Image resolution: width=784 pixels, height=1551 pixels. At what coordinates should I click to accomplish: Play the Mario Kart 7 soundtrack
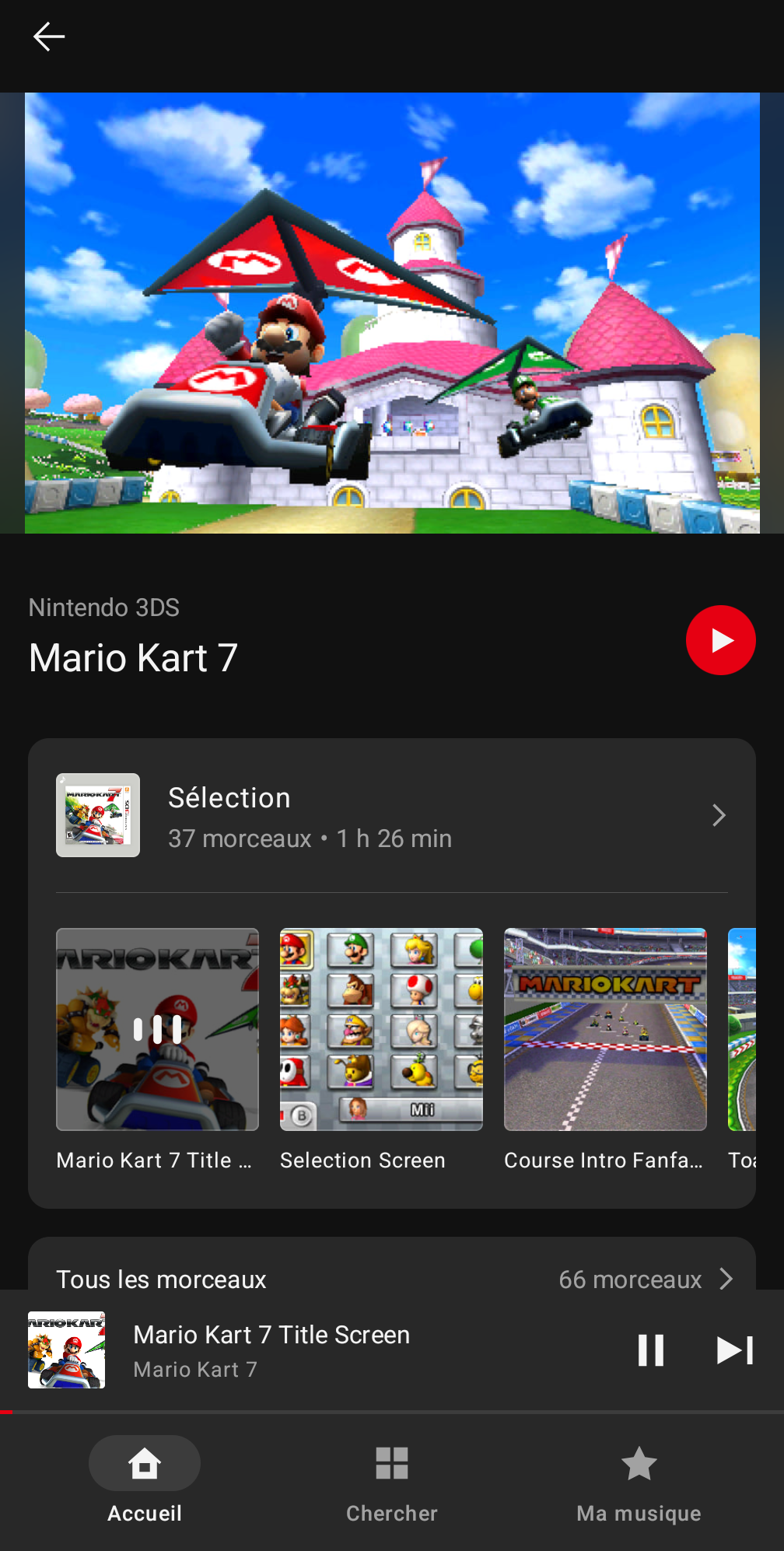(x=720, y=640)
